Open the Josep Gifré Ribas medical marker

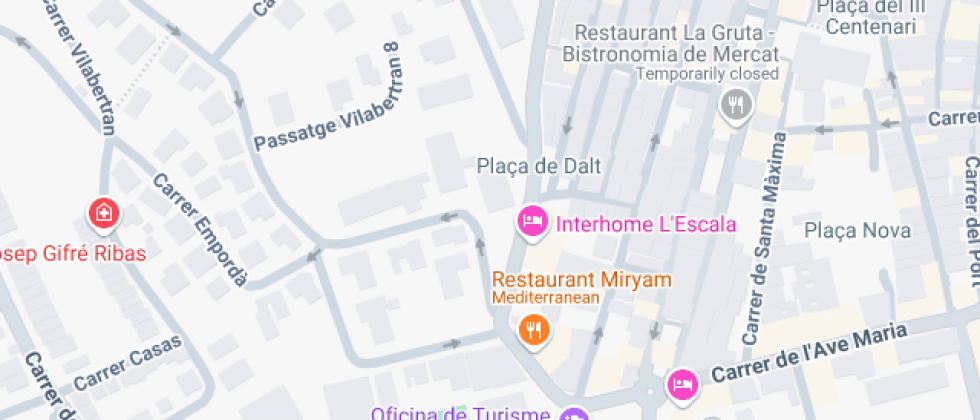(102, 212)
